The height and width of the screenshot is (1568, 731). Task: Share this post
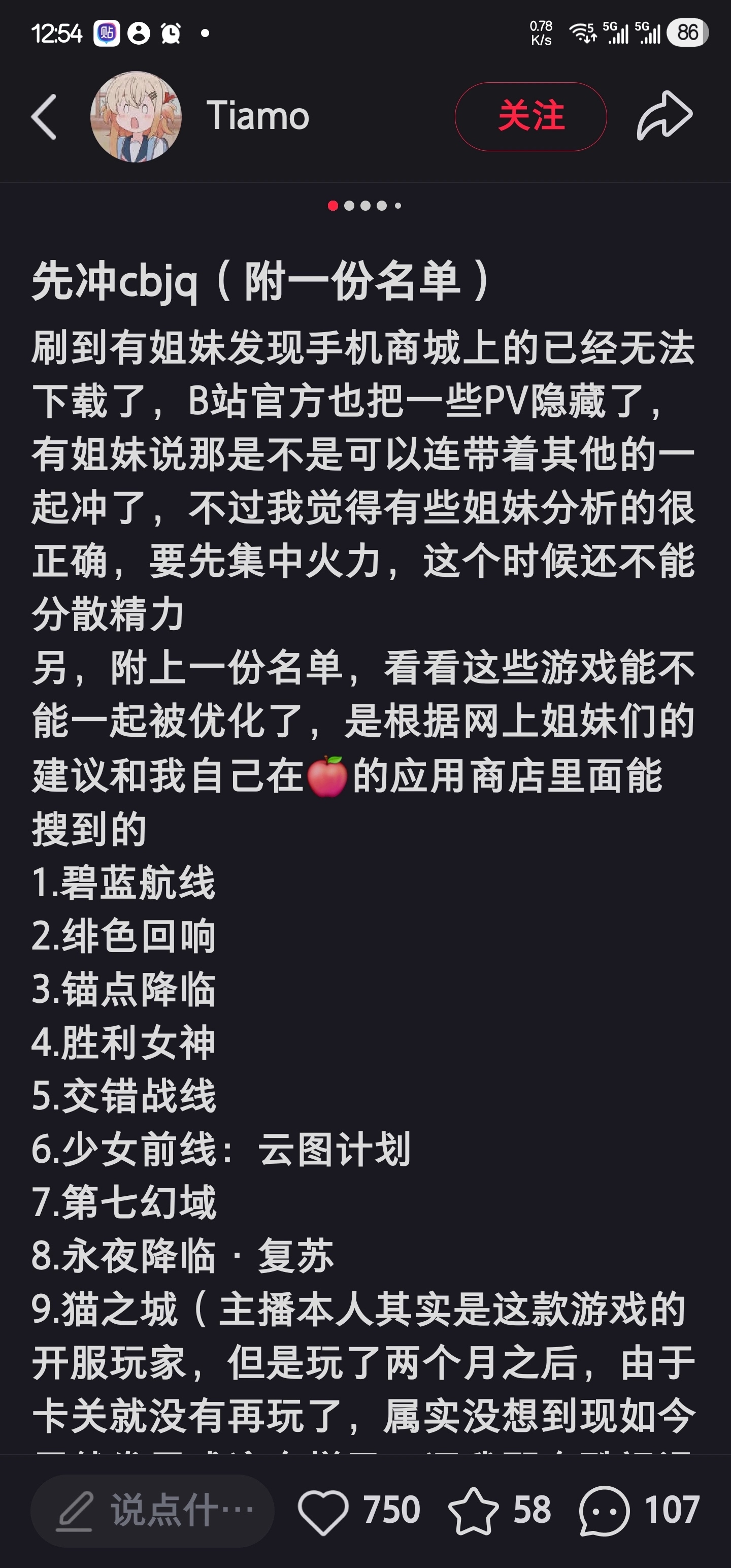coord(664,116)
